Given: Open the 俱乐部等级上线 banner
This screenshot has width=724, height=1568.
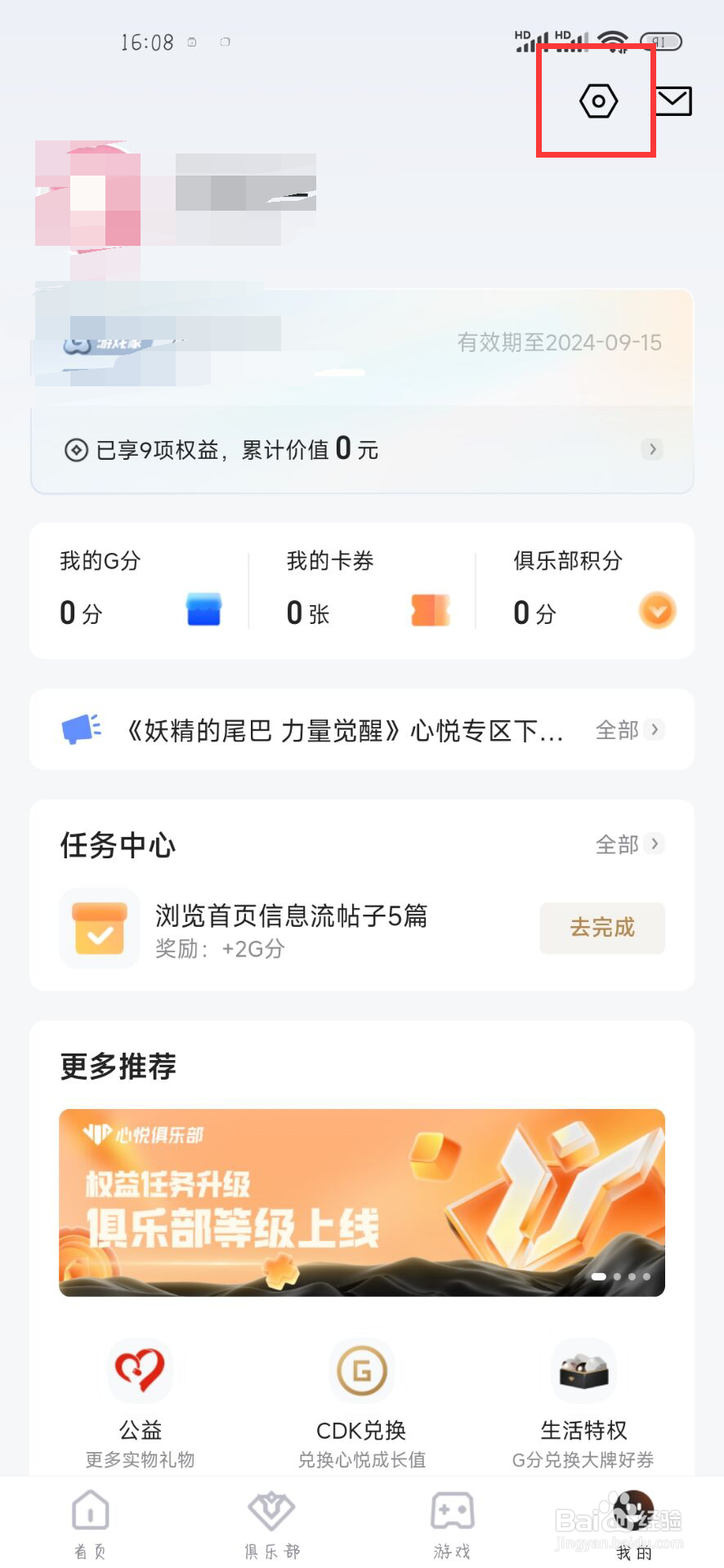Looking at the screenshot, I should click(361, 1202).
